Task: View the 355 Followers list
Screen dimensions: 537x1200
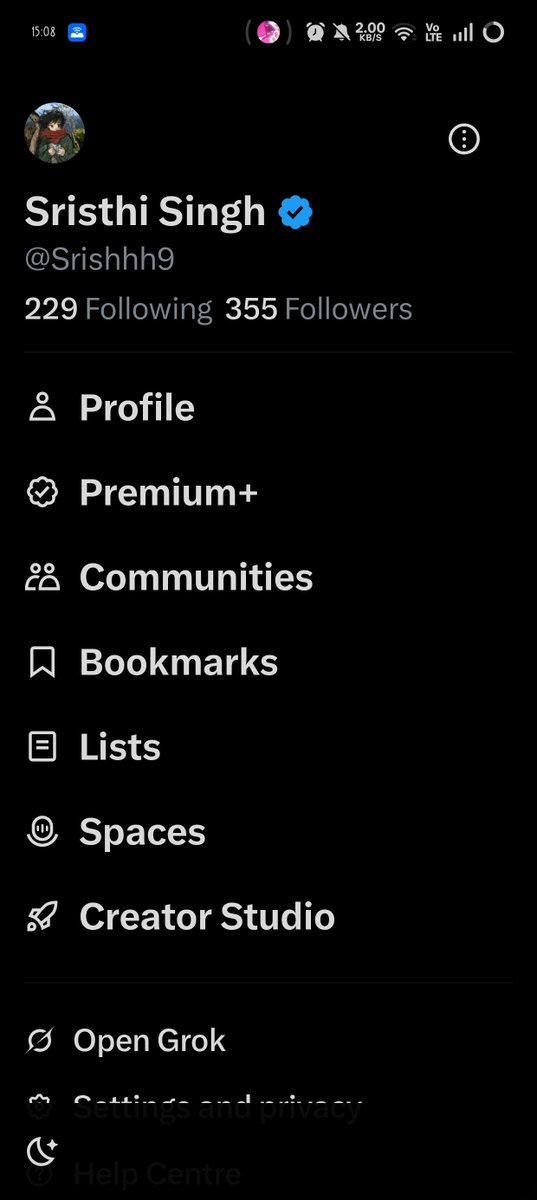Action: coord(318,310)
